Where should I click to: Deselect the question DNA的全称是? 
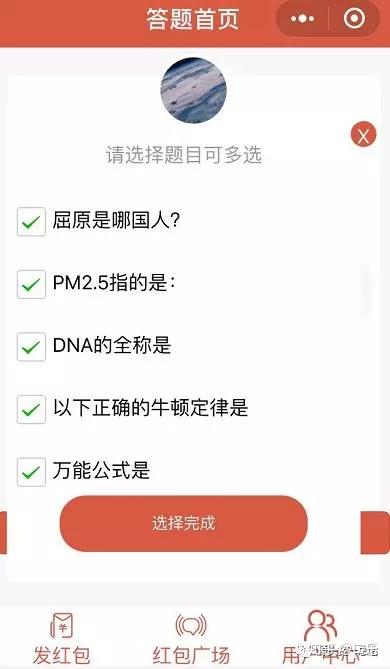31,347
